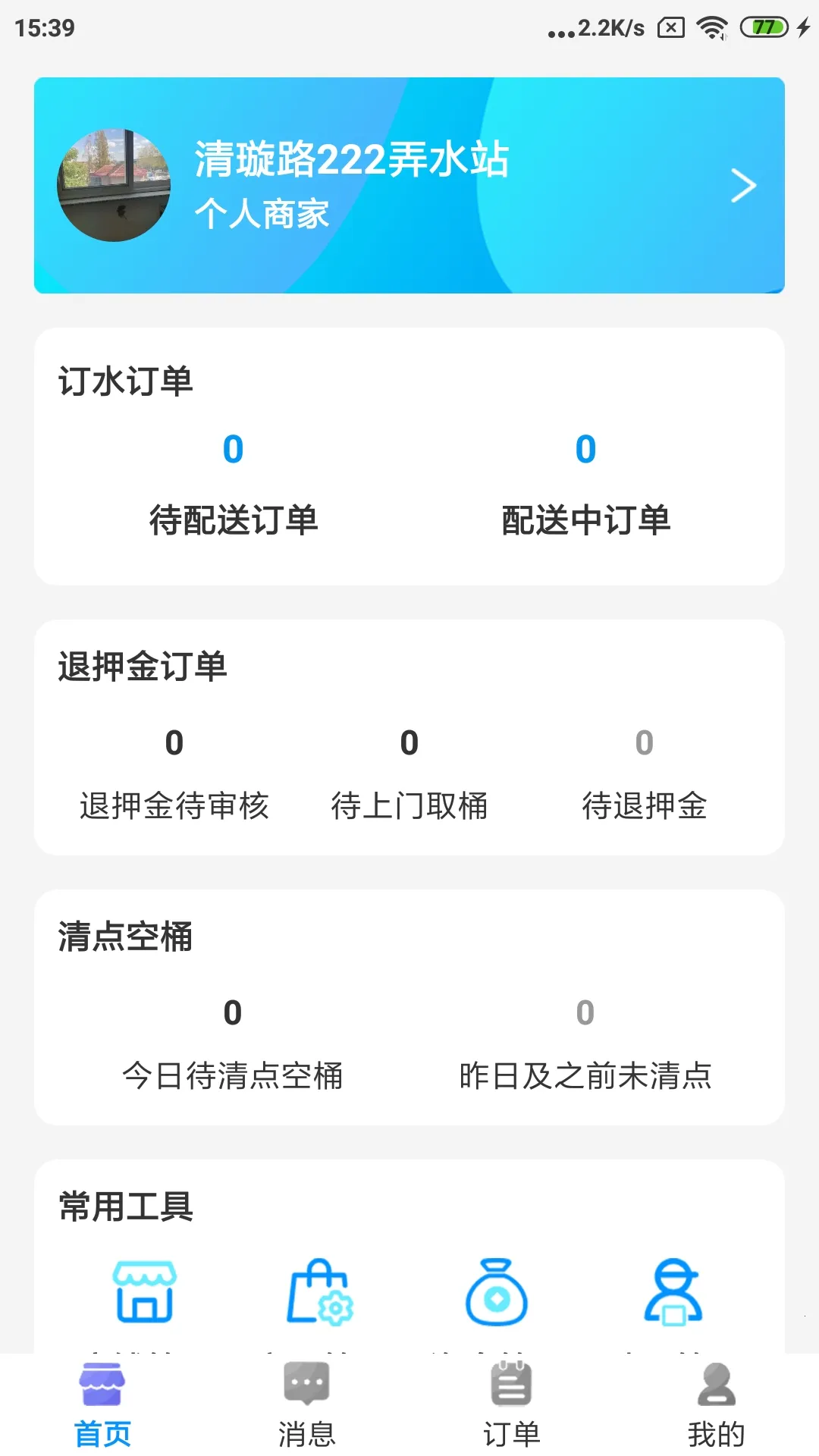Select the delivery person icon
Viewport: 819px width, 1456px height.
tap(674, 1293)
